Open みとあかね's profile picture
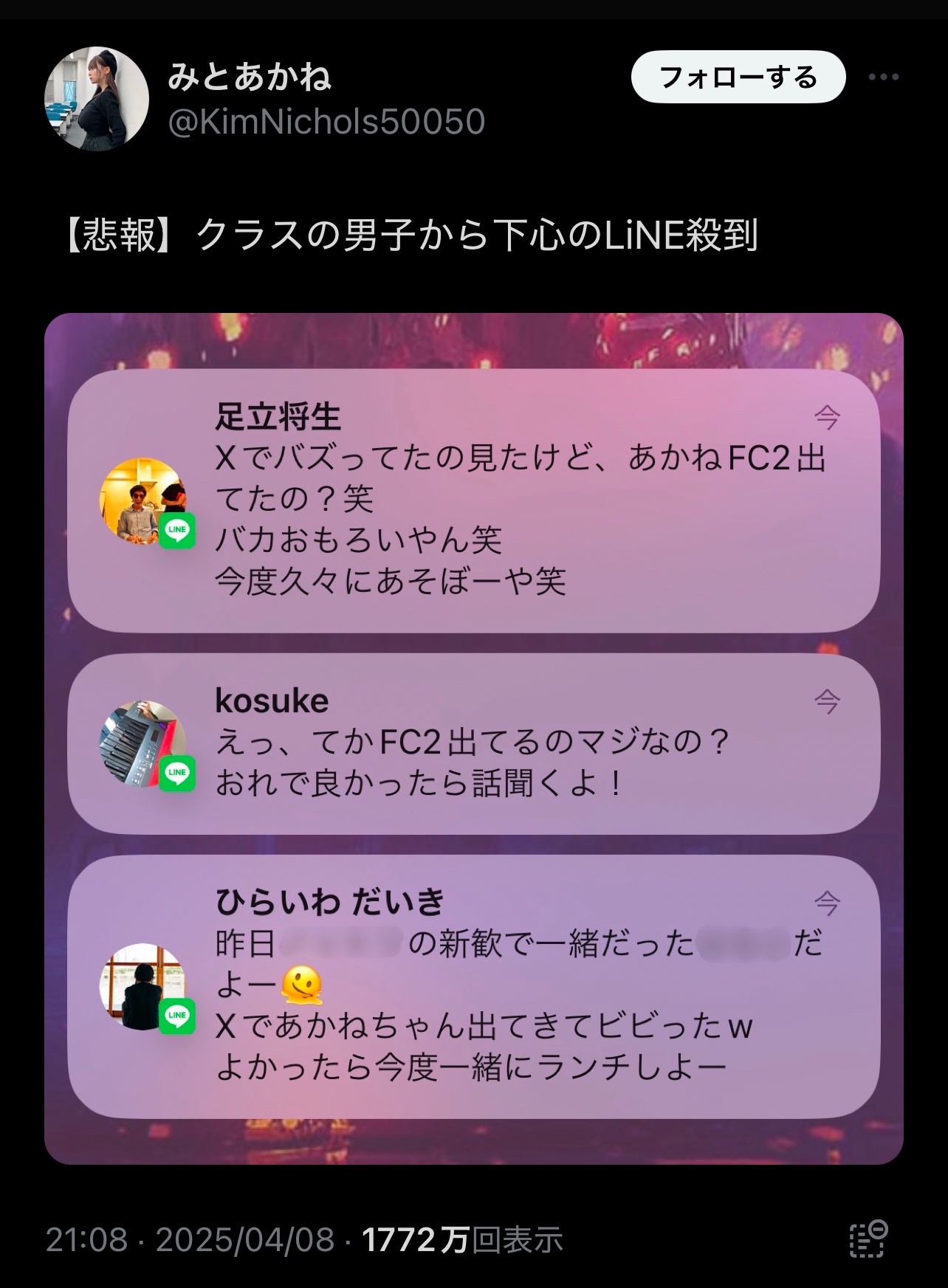The width and height of the screenshot is (948, 1288). point(97,99)
